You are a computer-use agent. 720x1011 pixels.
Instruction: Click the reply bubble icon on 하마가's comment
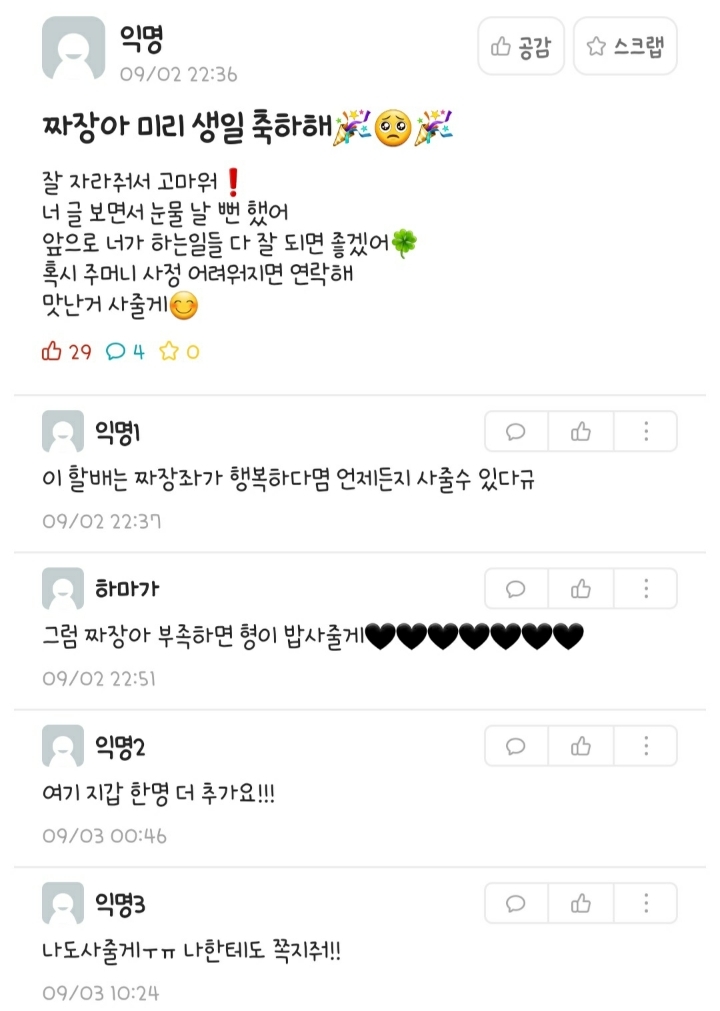click(514, 588)
